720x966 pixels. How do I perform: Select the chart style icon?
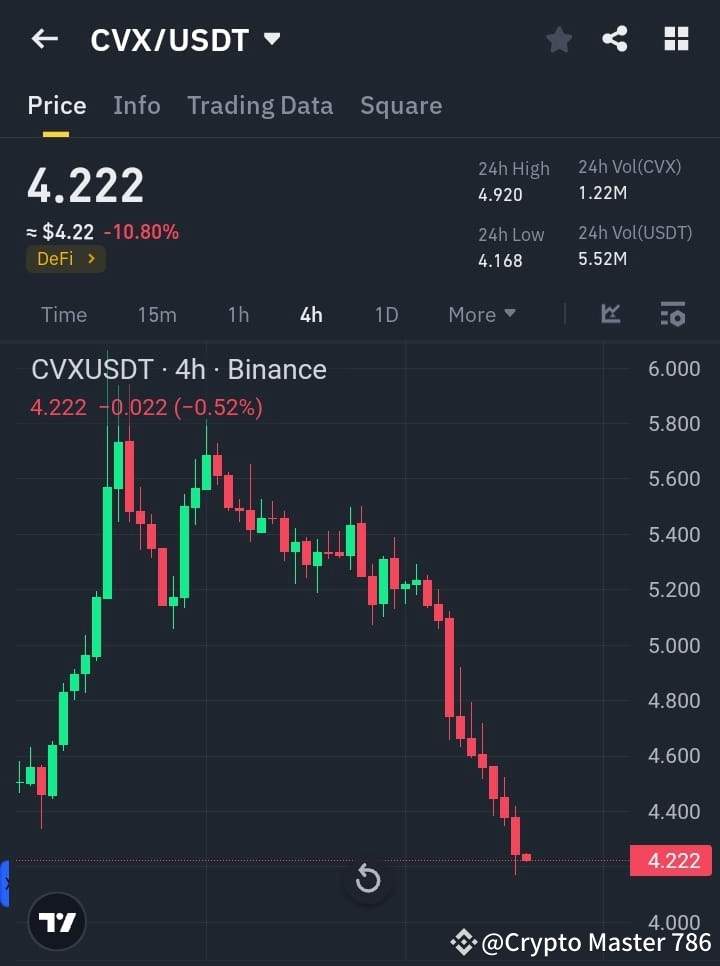tap(610, 314)
